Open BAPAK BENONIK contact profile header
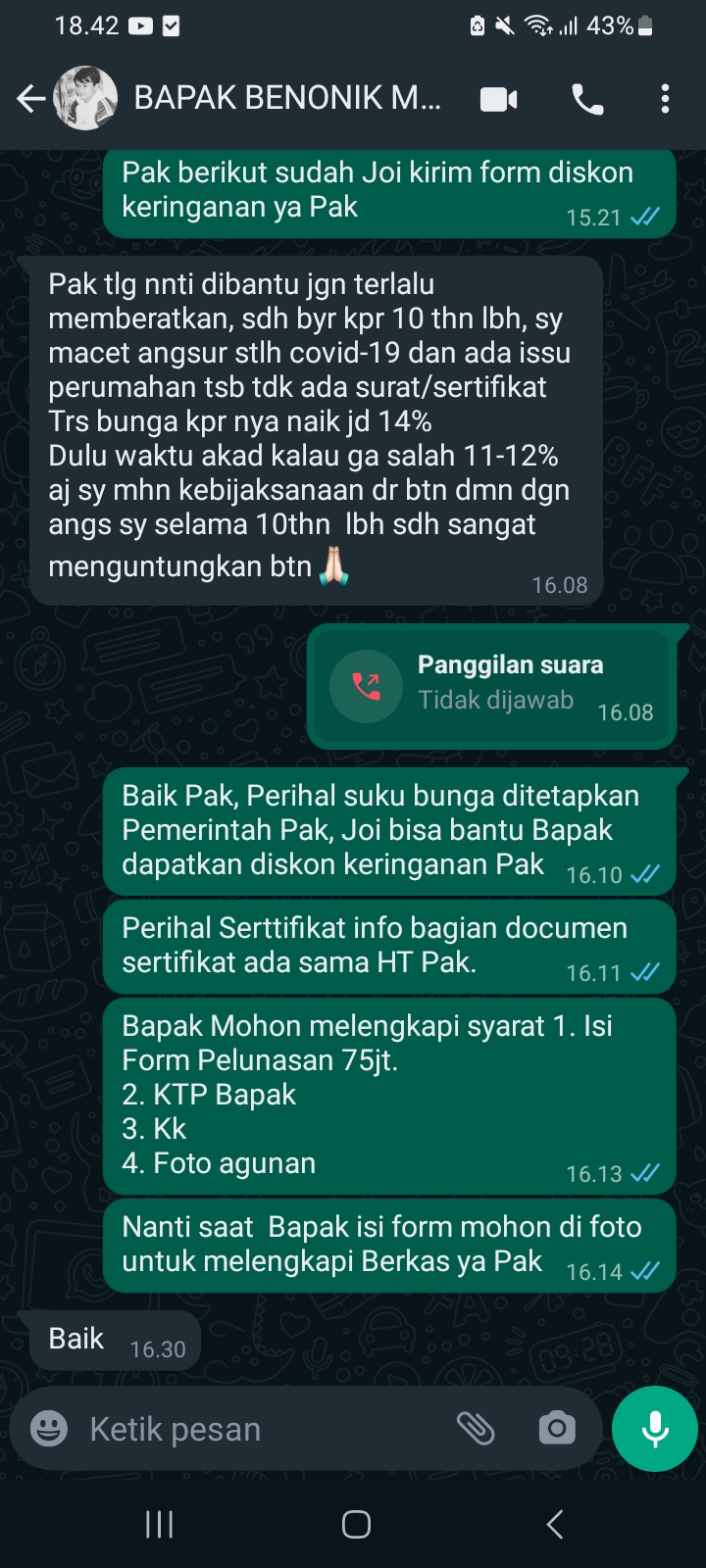Screen dimensions: 706x1568 pyautogui.click(x=286, y=98)
